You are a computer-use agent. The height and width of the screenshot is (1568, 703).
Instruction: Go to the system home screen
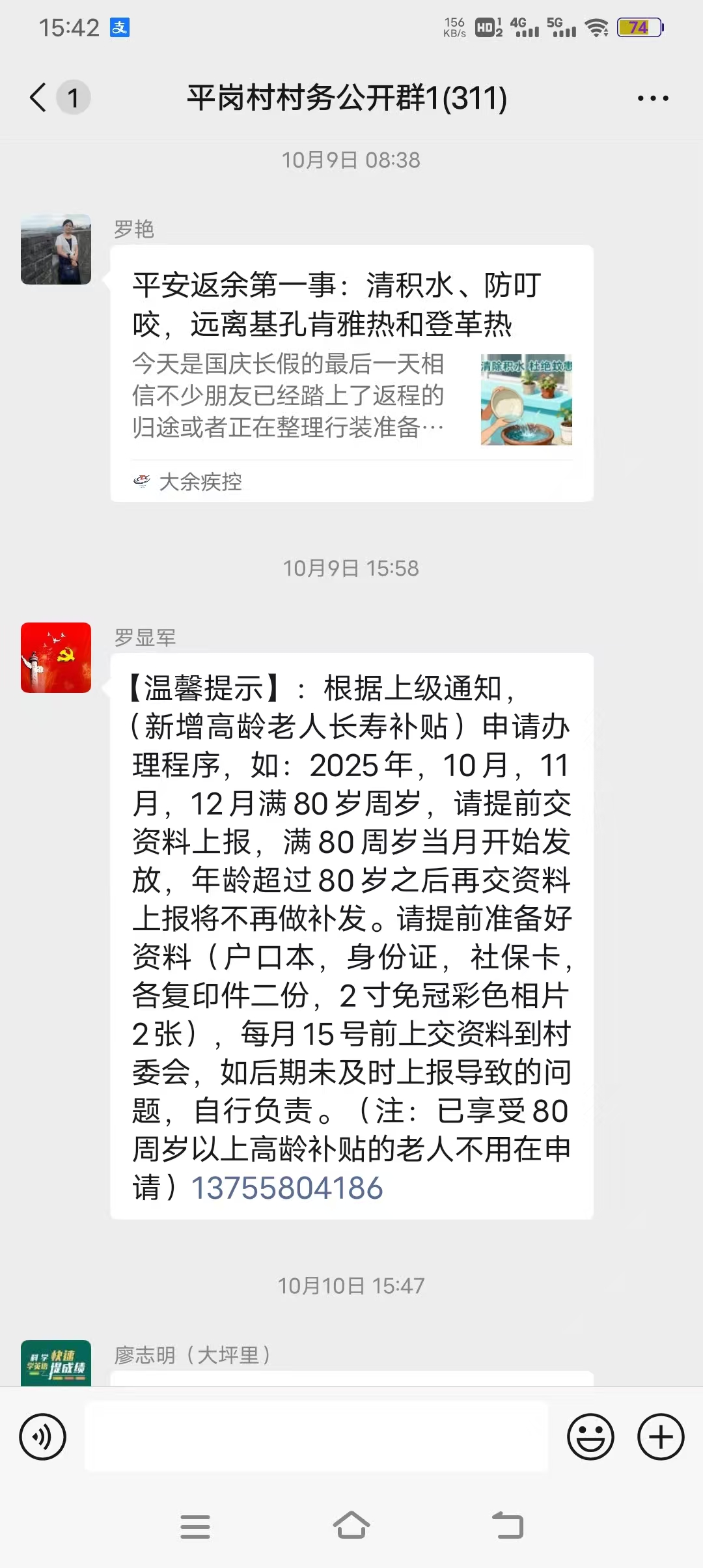point(351,1526)
